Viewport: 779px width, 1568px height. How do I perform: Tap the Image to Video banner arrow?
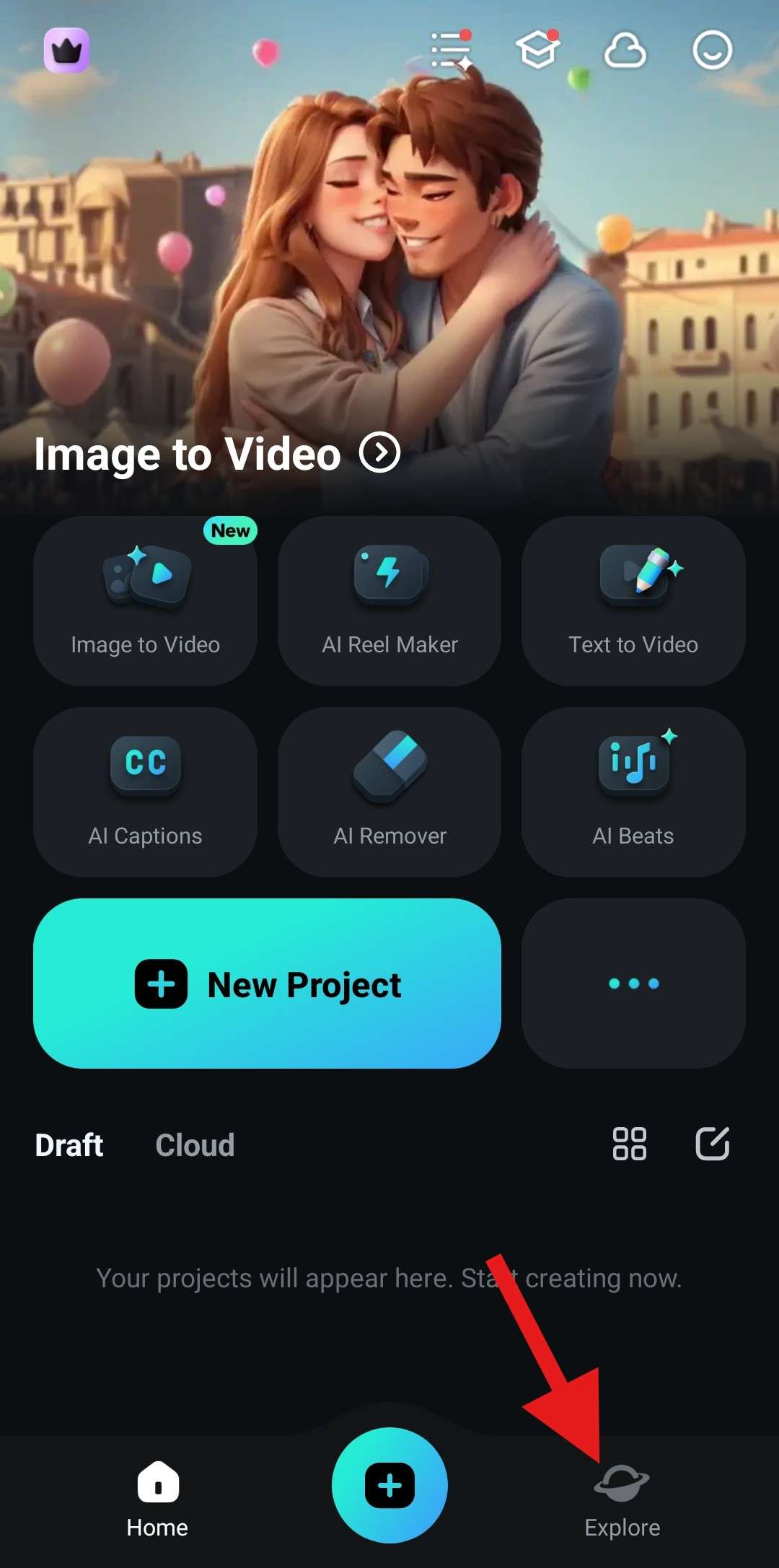(x=379, y=453)
